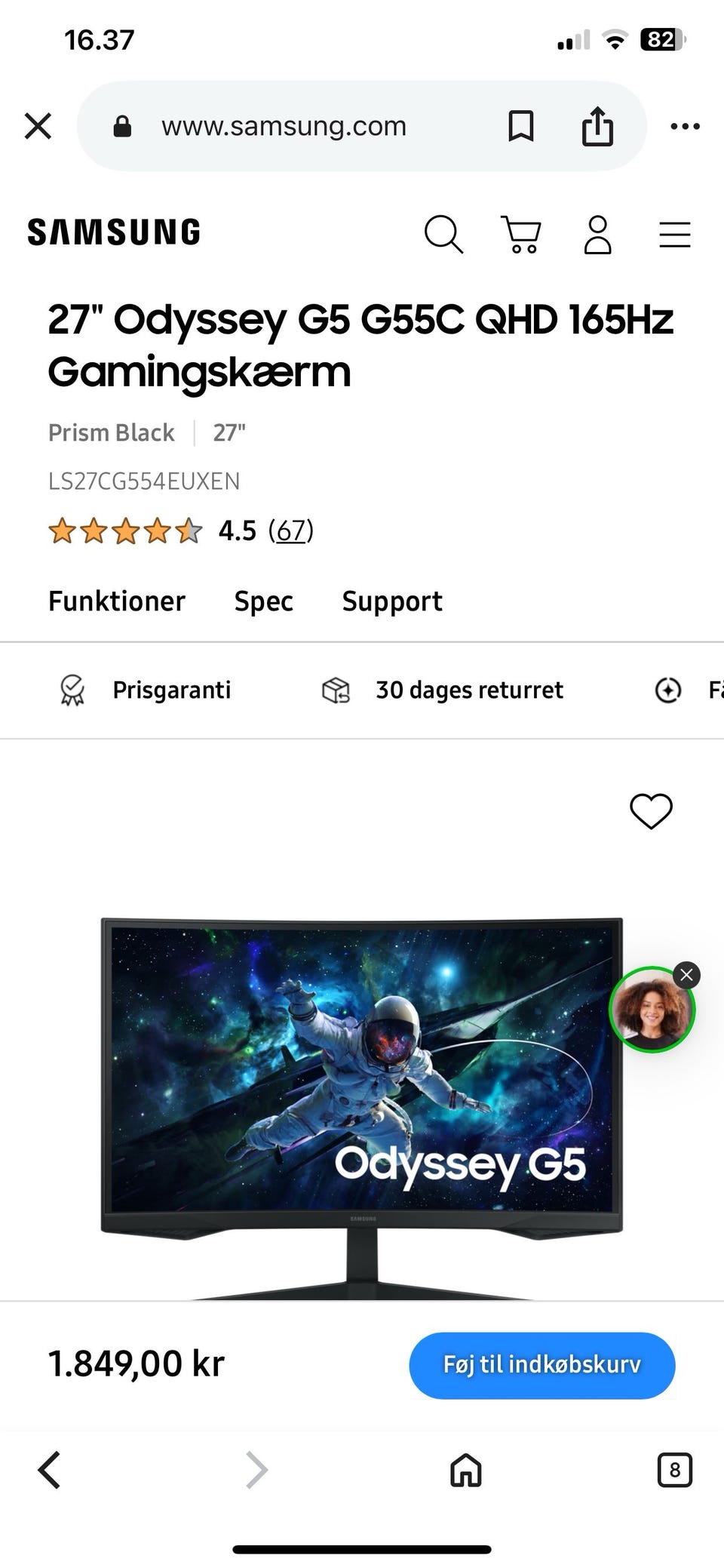Jump to the Spec section

263,601
